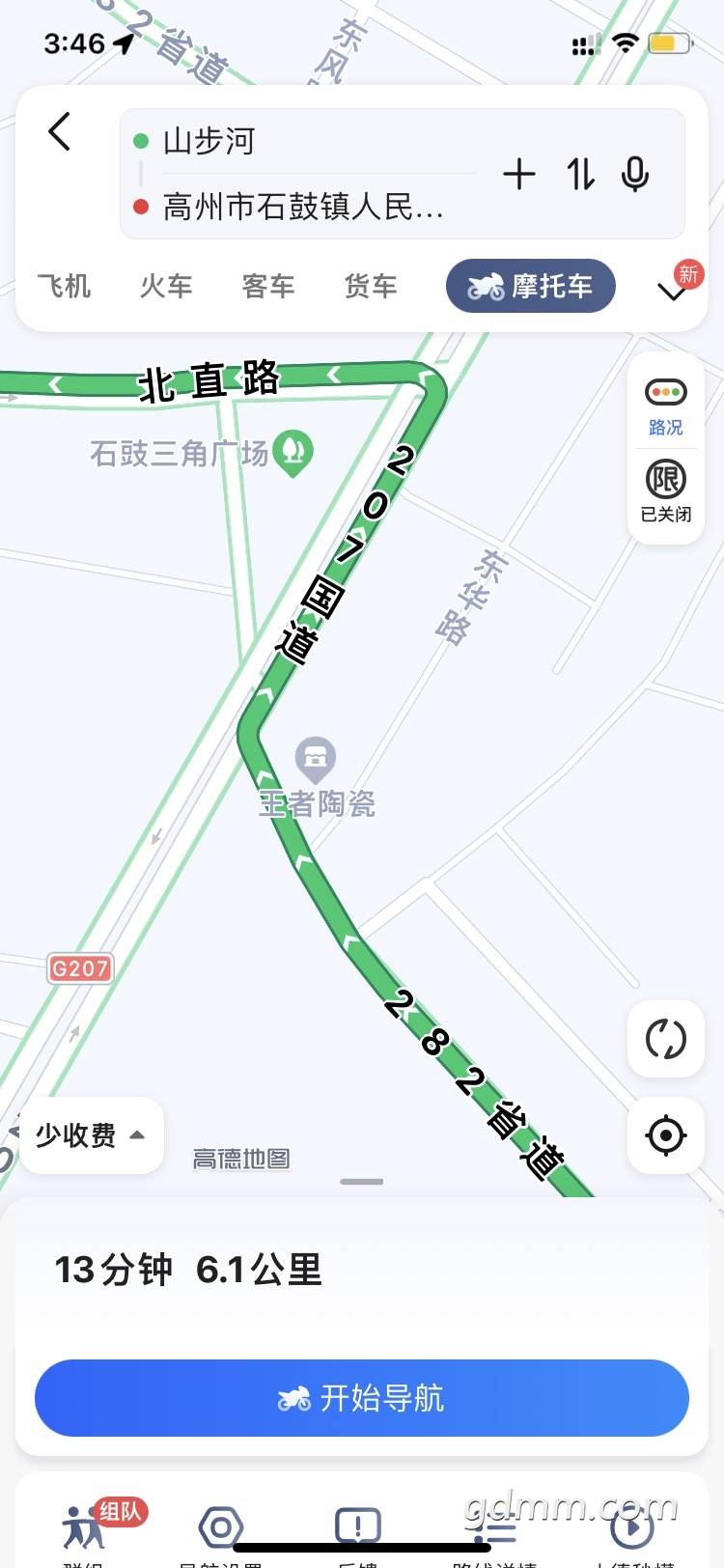Select the 货车 travel mode

(x=371, y=287)
